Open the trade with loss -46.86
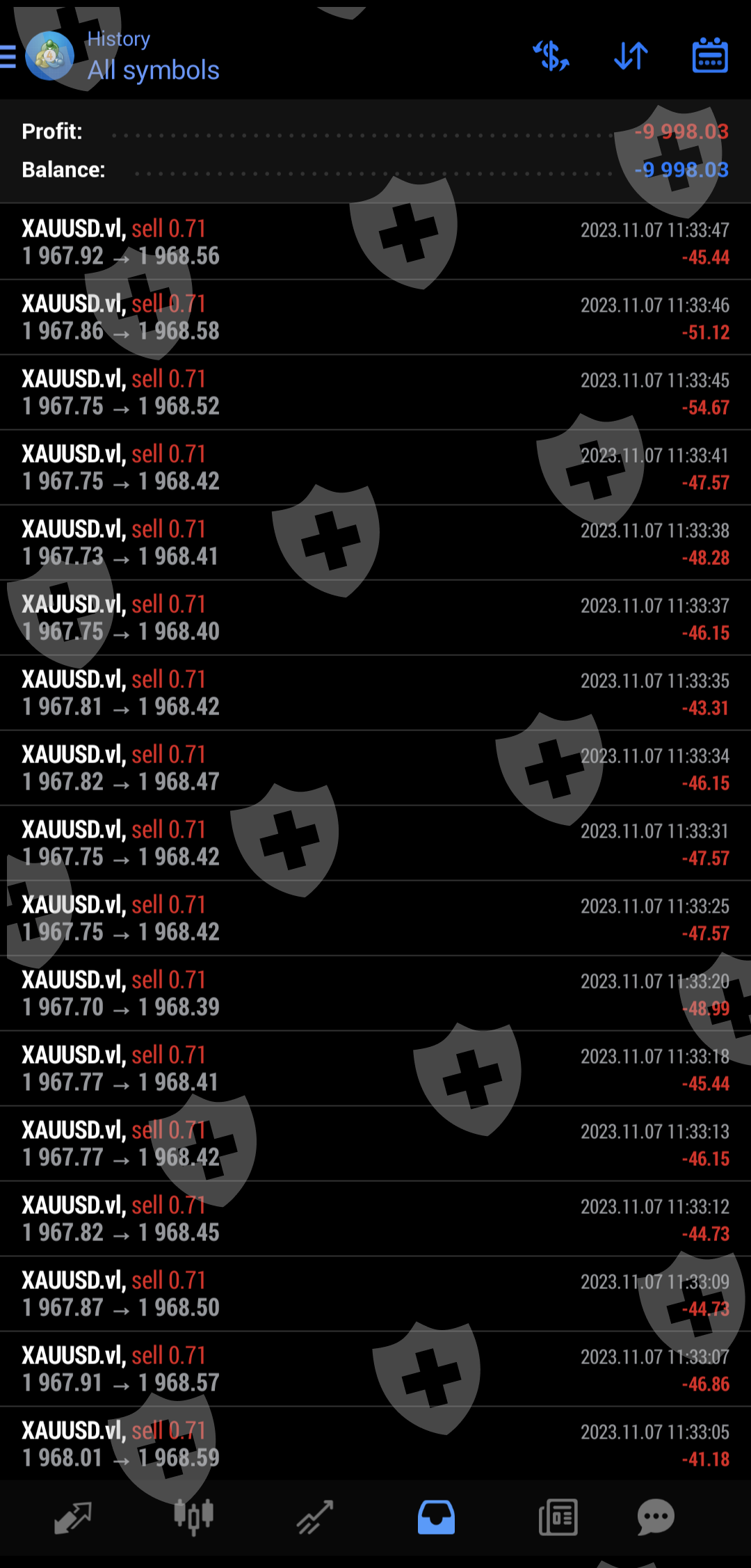The height and width of the screenshot is (1568, 751). [x=375, y=1369]
